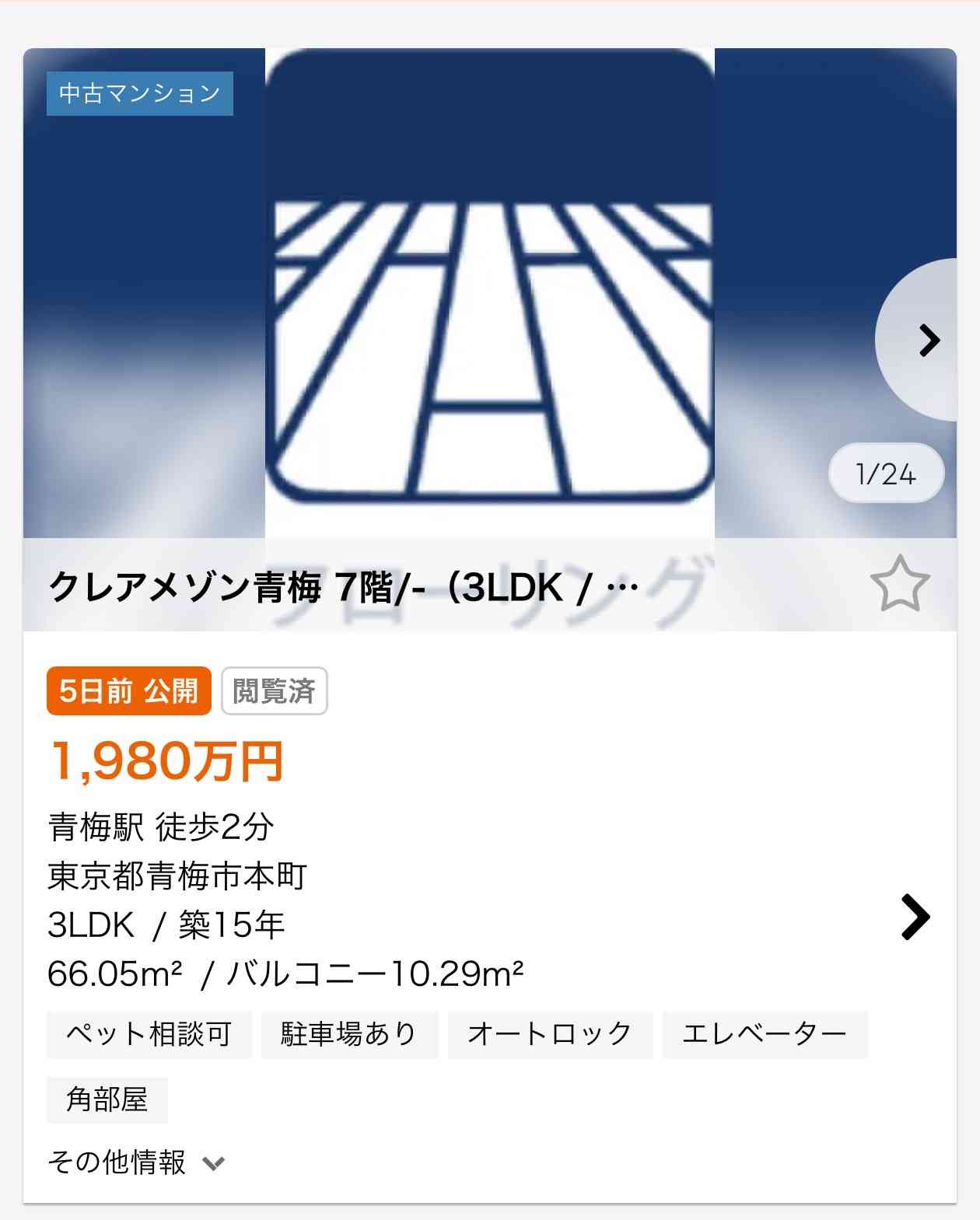Favorite クレアメゾン青梅 with the star icon
The width and height of the screenshot is (980, 1220).
click(899, 584)
